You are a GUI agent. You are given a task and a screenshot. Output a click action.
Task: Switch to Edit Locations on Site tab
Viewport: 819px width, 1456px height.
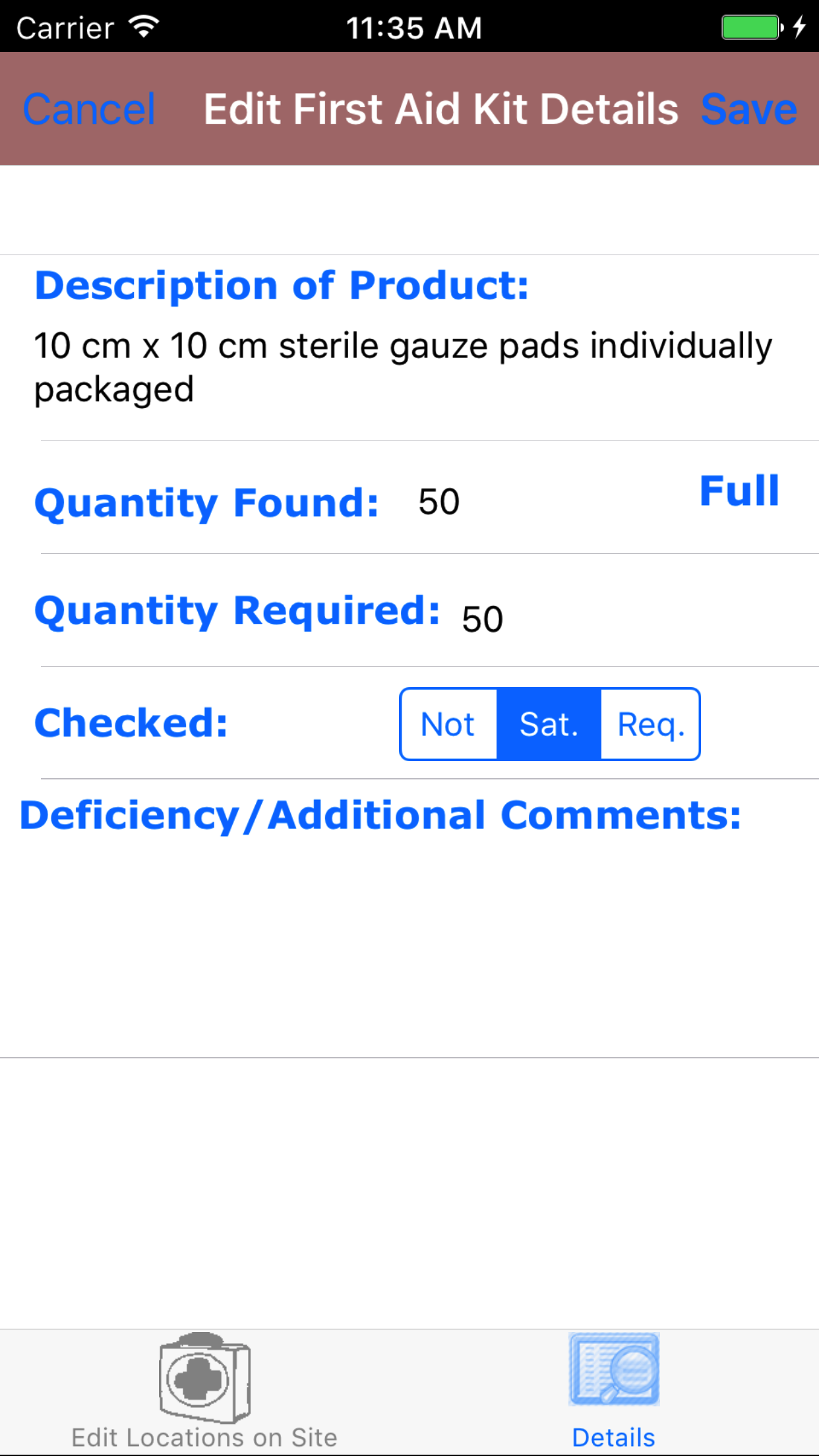204,1391
